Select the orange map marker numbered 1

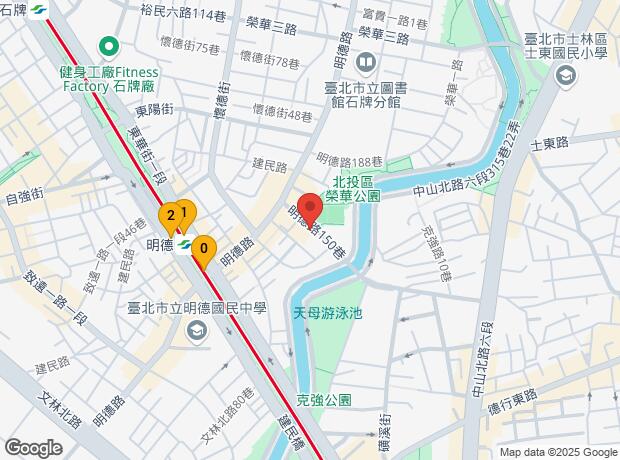pyautogui.click(x=187, y=213)
